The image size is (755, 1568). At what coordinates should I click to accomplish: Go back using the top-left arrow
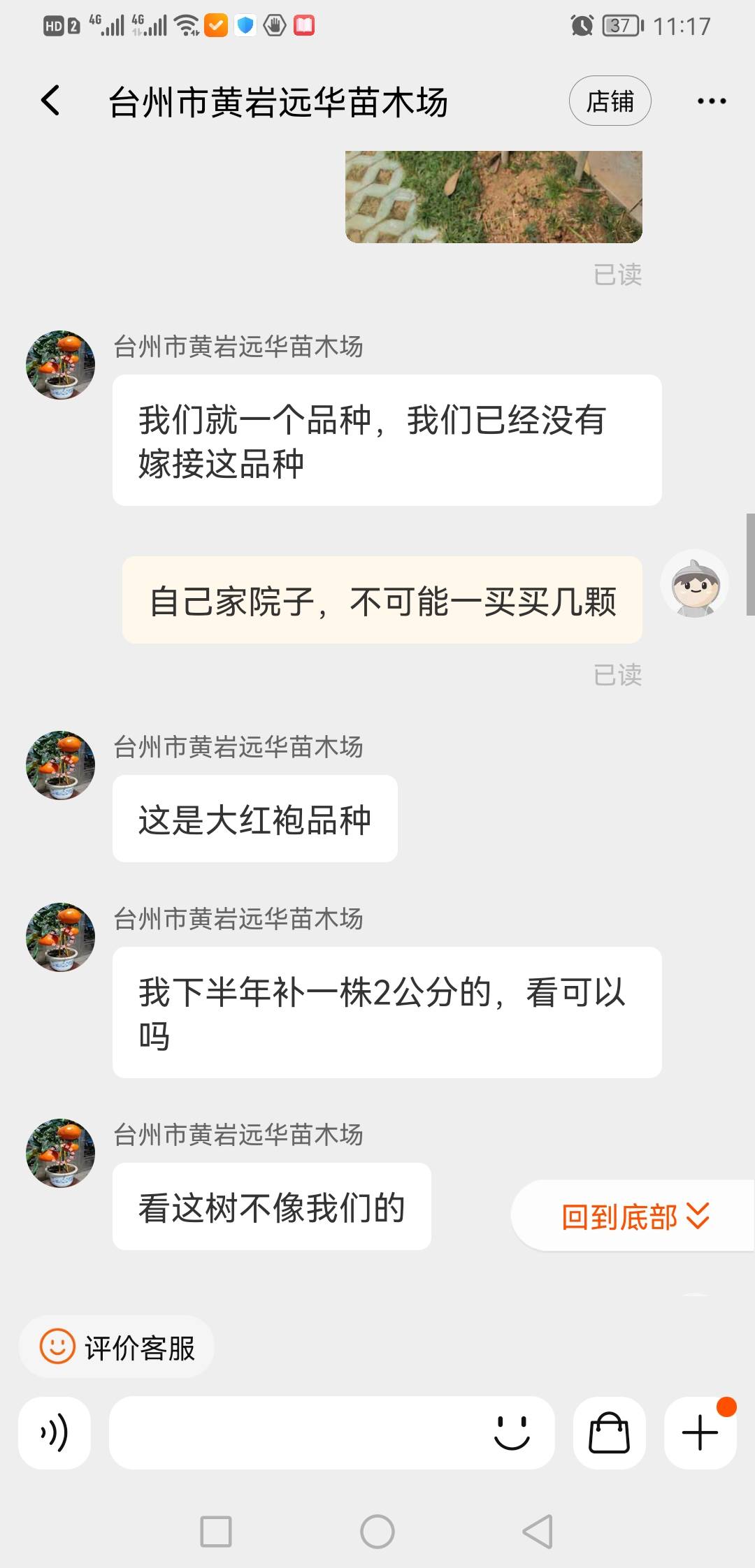[50, 101]
